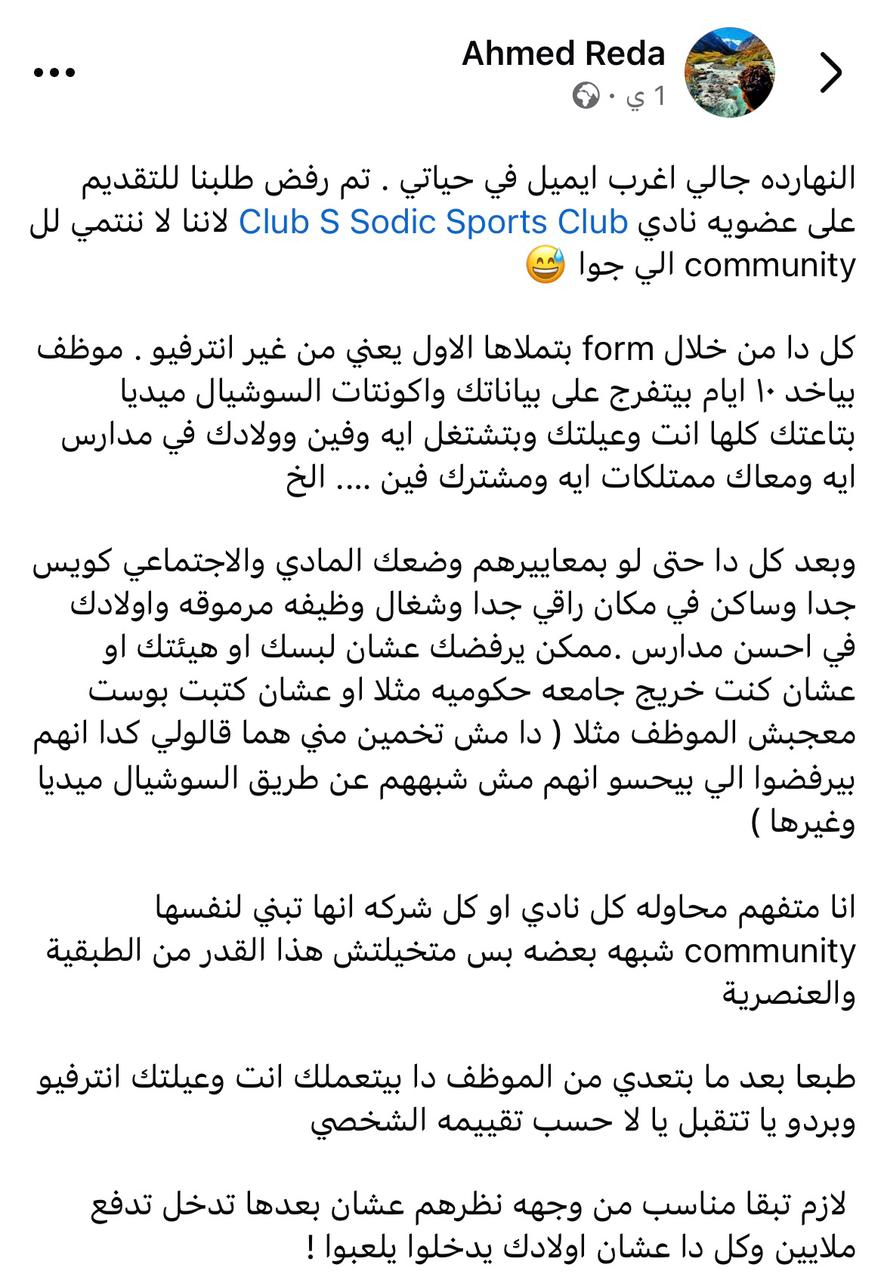Go back using the chevron arrow
884x1280 pixels.
click(x=831, y=72)
